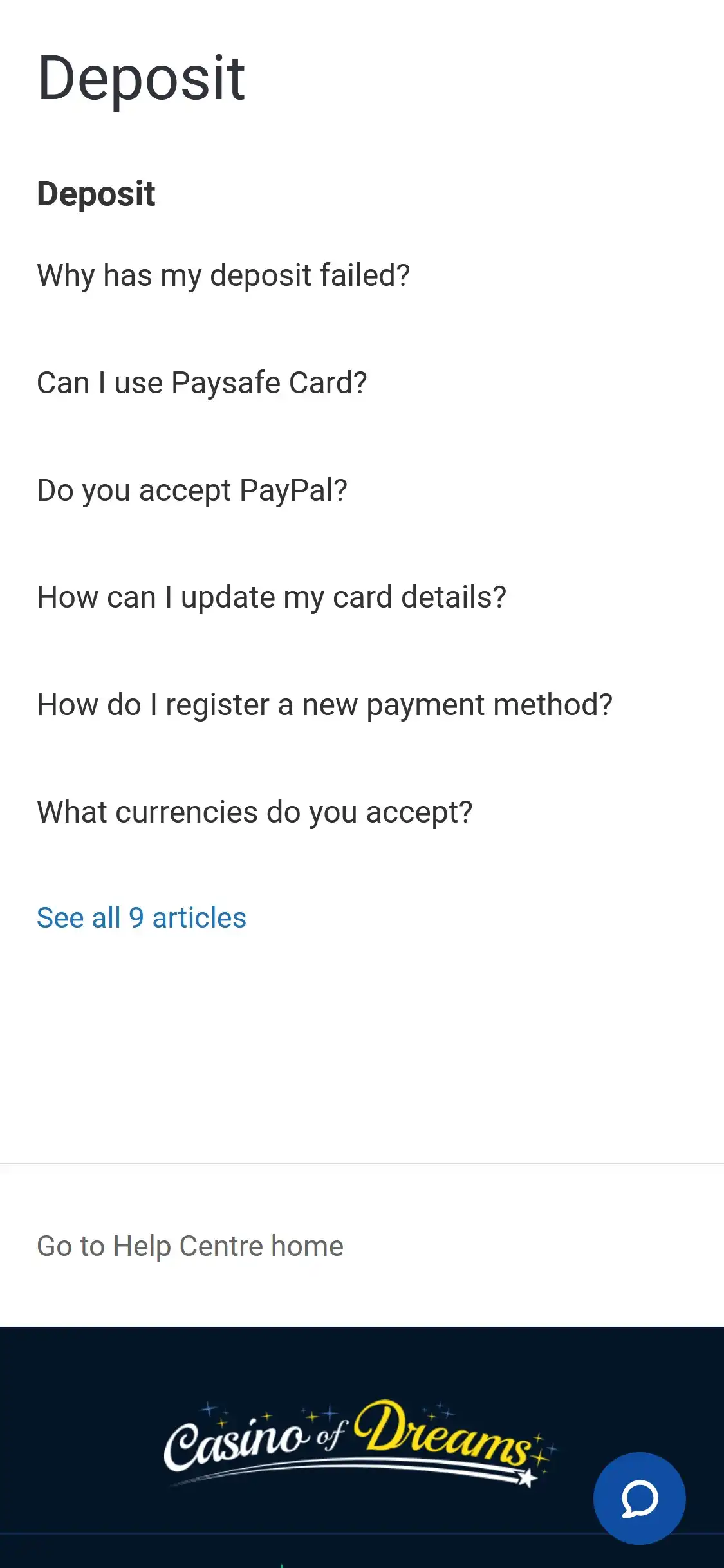Open the live chat bubble
The height and width of the screenshot is (1568, 724).
point(639,1498)
